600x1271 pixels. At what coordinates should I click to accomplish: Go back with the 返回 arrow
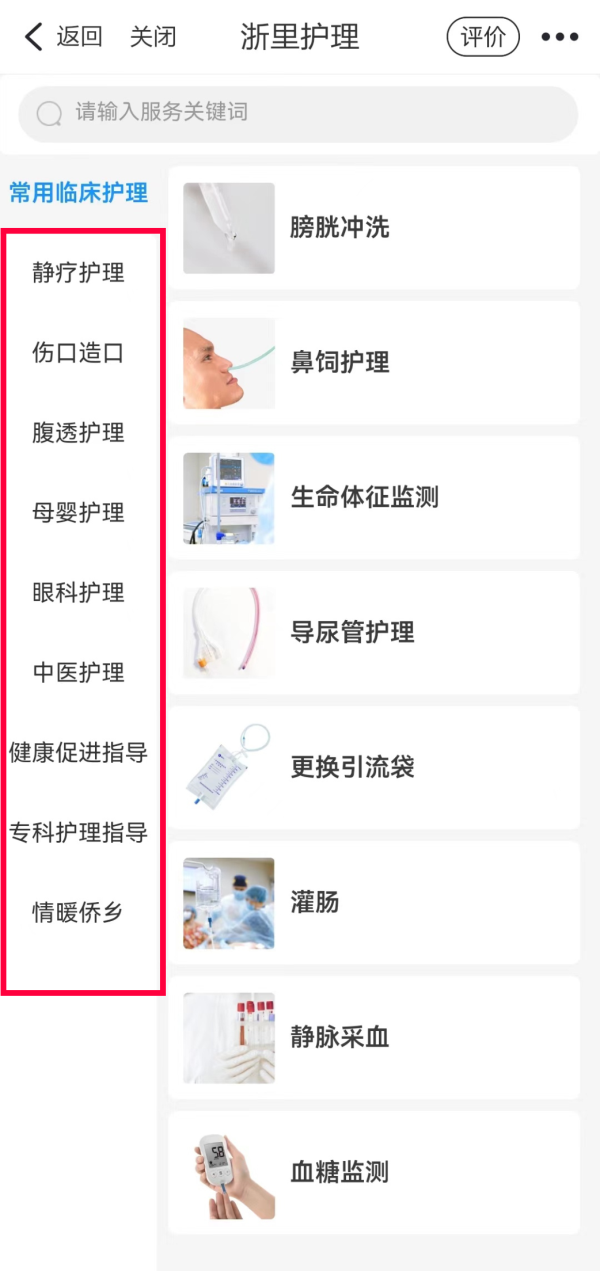pos(62,38)
